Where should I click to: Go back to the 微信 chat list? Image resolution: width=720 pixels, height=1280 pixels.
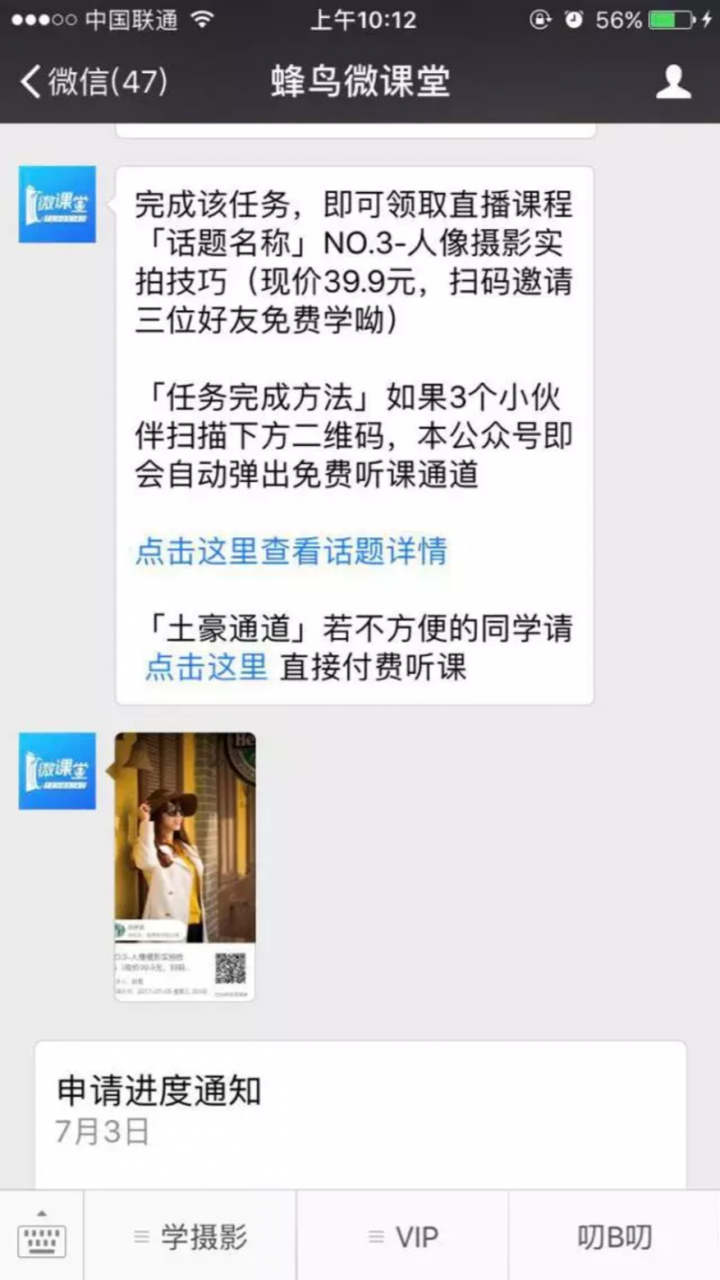pyautogui.click(x=95, y=82)
